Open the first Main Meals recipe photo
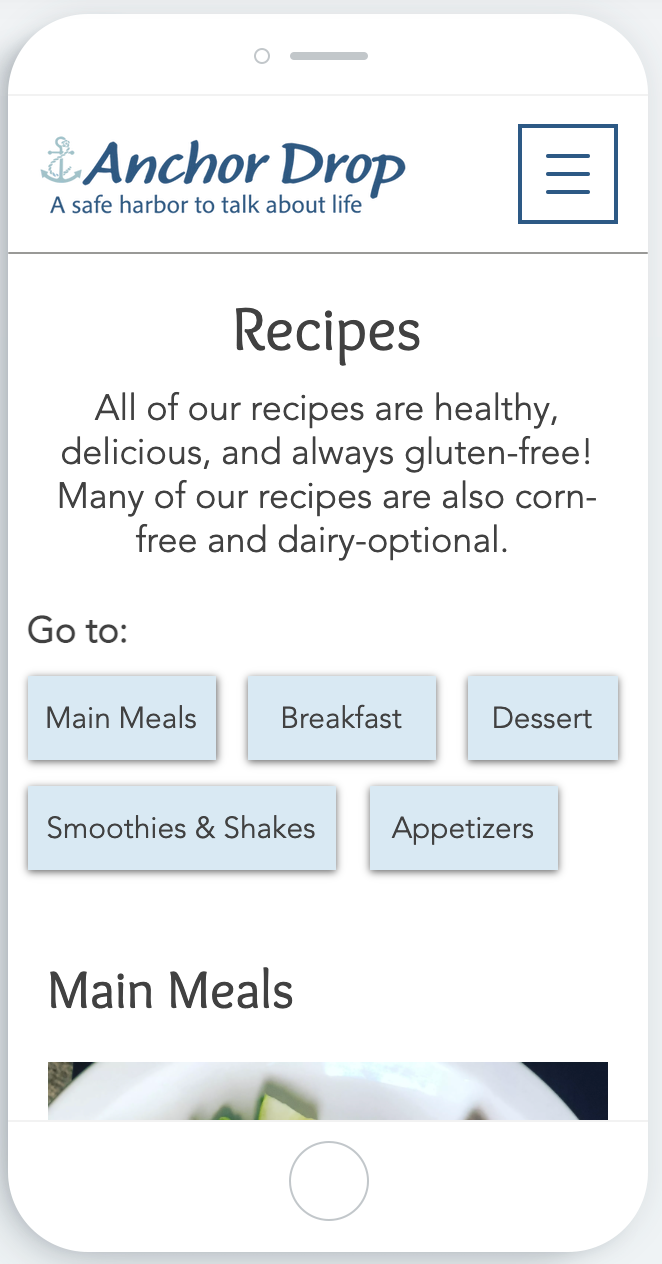662x1264 pixels. click(x=328, y=1091)
